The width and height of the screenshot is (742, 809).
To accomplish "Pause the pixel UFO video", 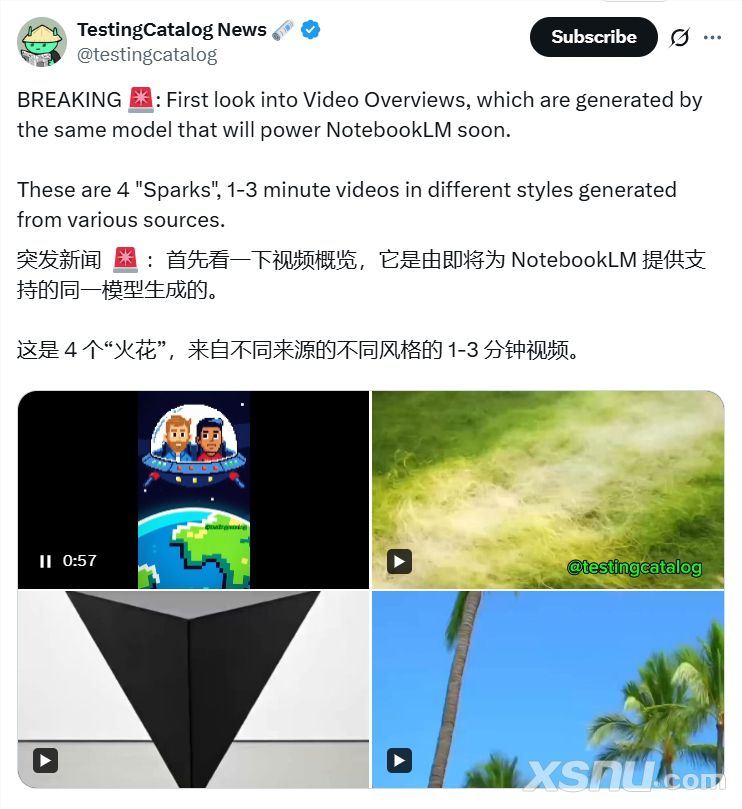I will click(x=45, y=561).
